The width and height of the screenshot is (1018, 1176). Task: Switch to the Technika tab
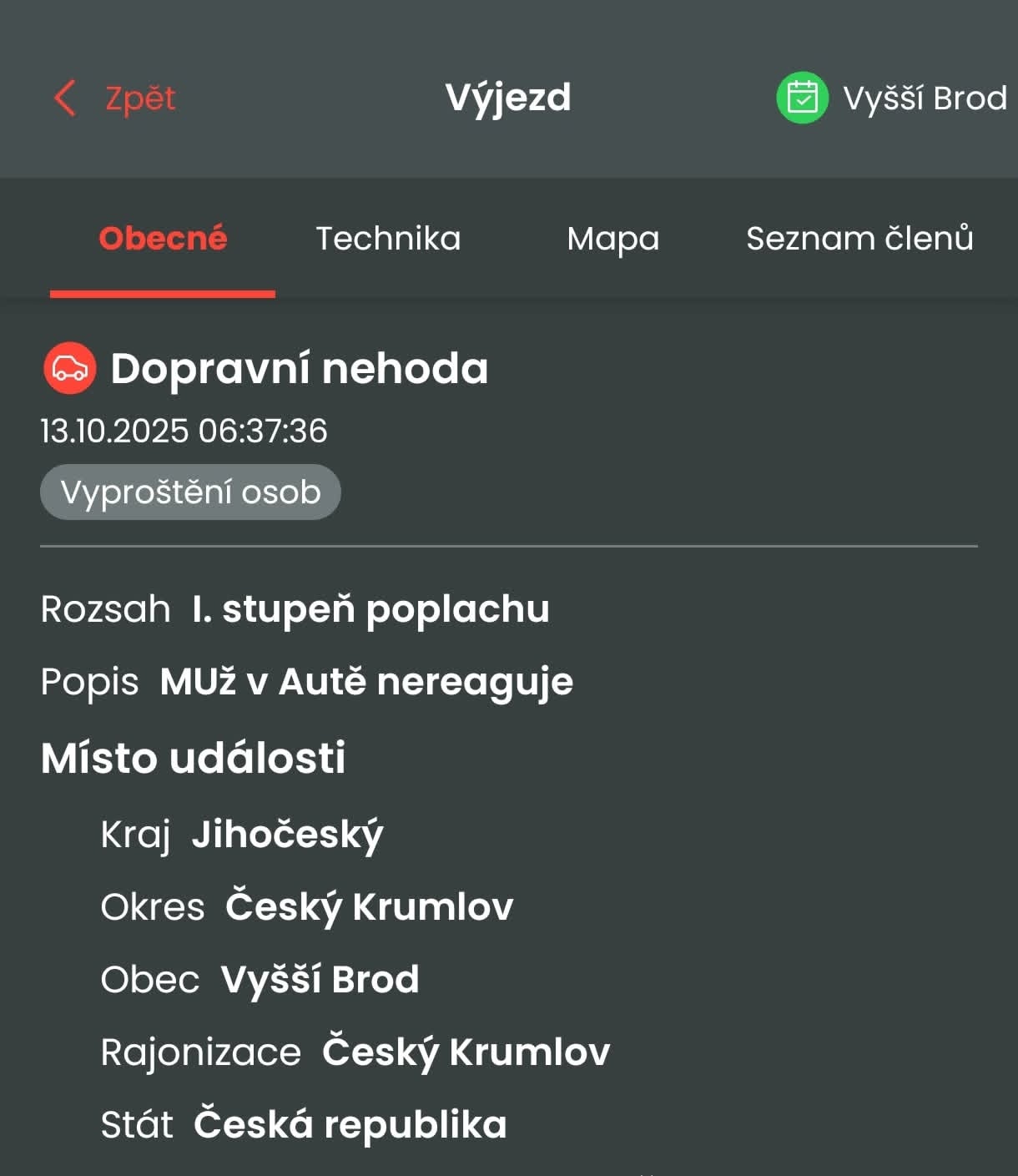pyautogui.click(x=388, y=239)
